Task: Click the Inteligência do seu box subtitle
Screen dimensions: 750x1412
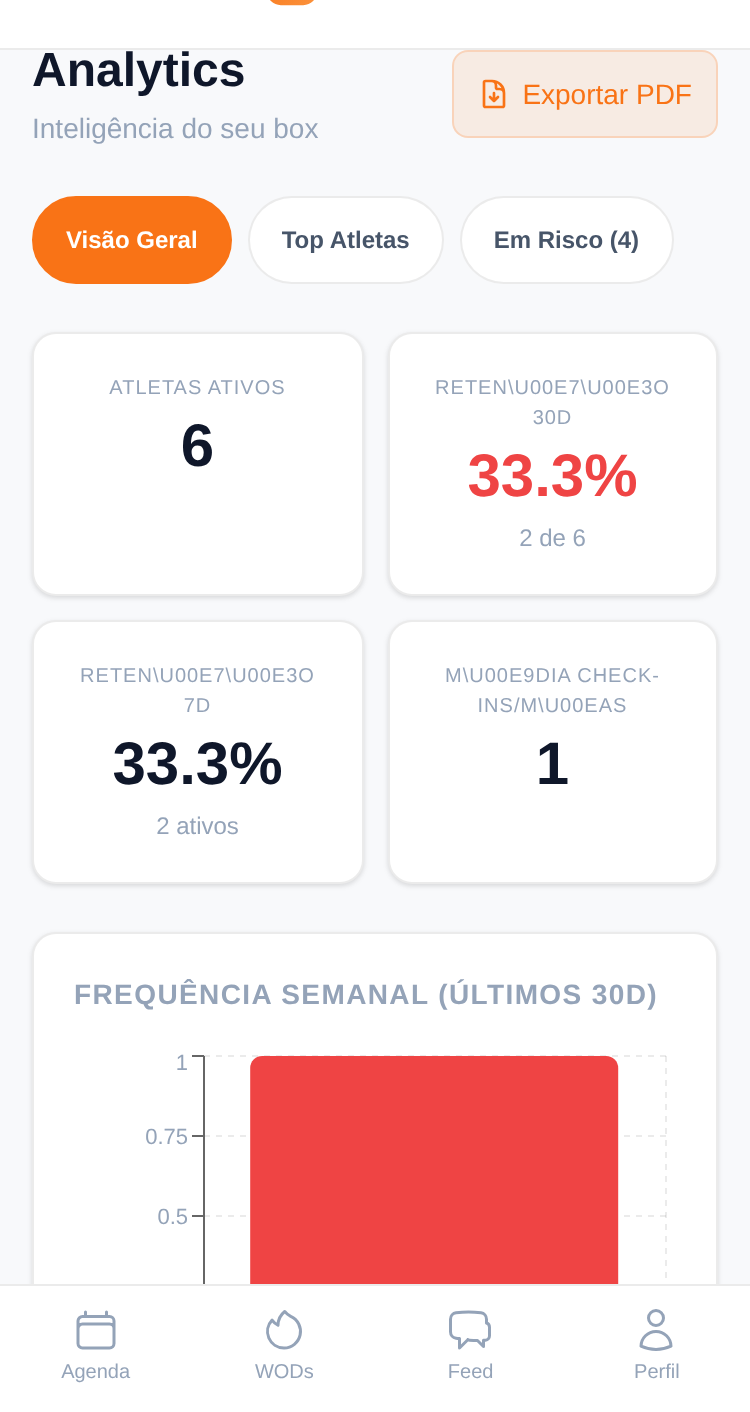Action: (175, 128)
